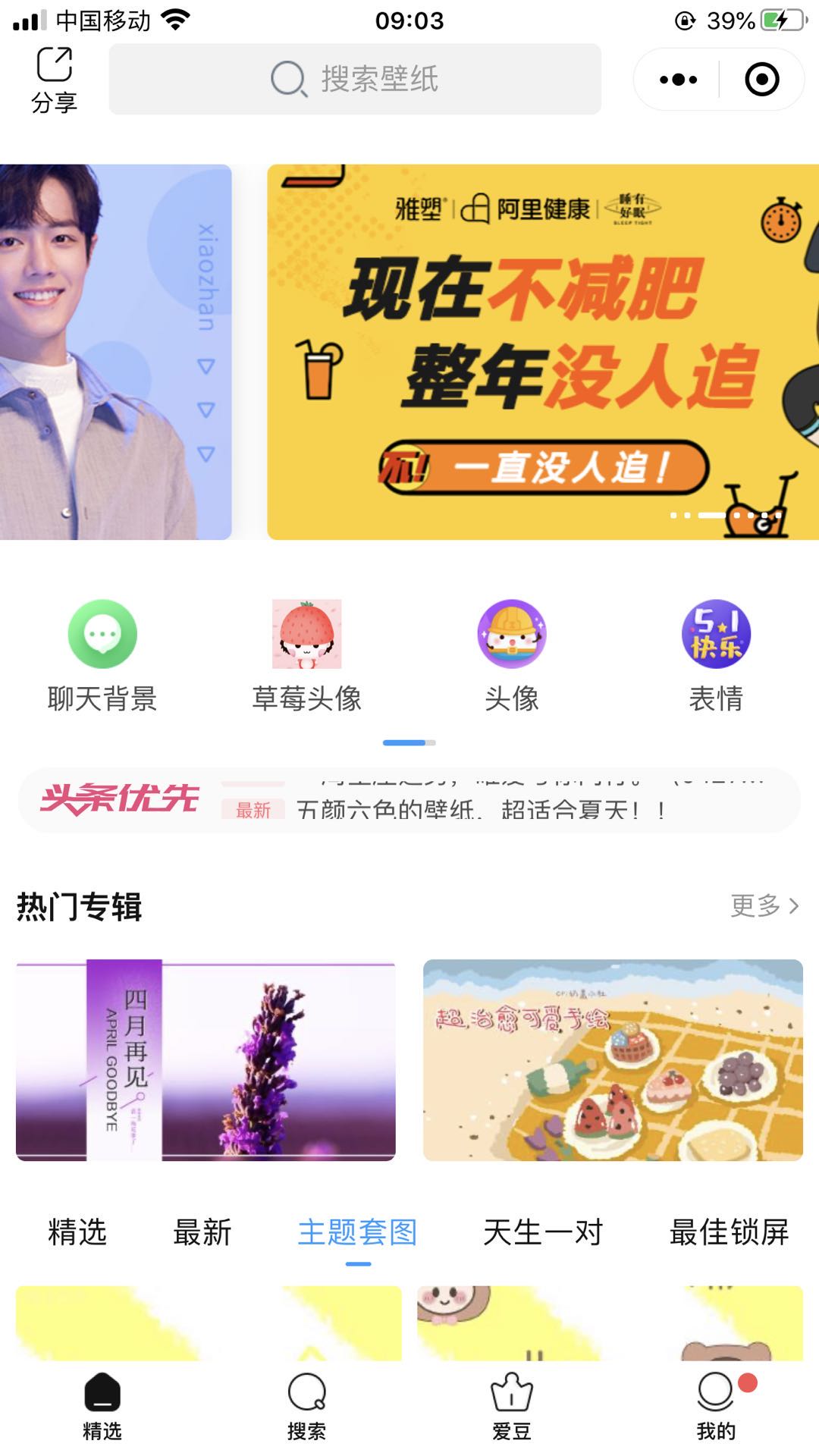Viewport: 819px width, 1456px height.
Task: Close the mini program with the circle button
Action: [x=761, y=80]
